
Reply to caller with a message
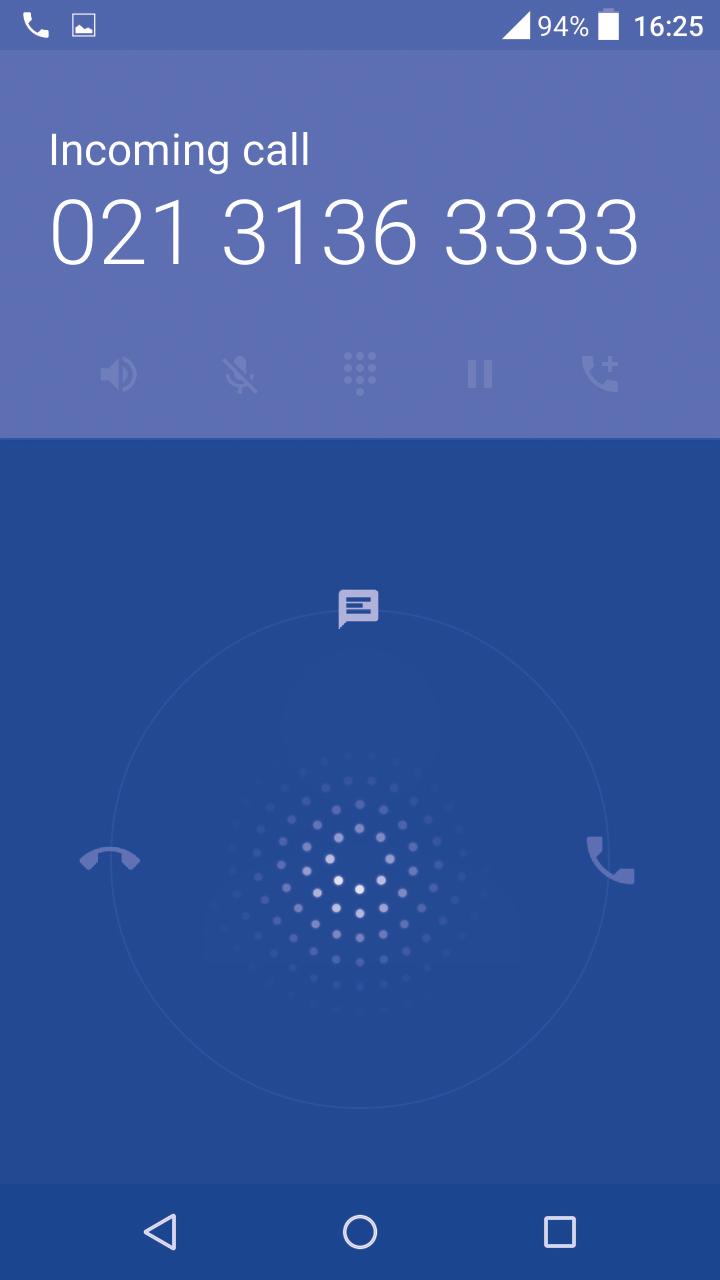[359, 608]
